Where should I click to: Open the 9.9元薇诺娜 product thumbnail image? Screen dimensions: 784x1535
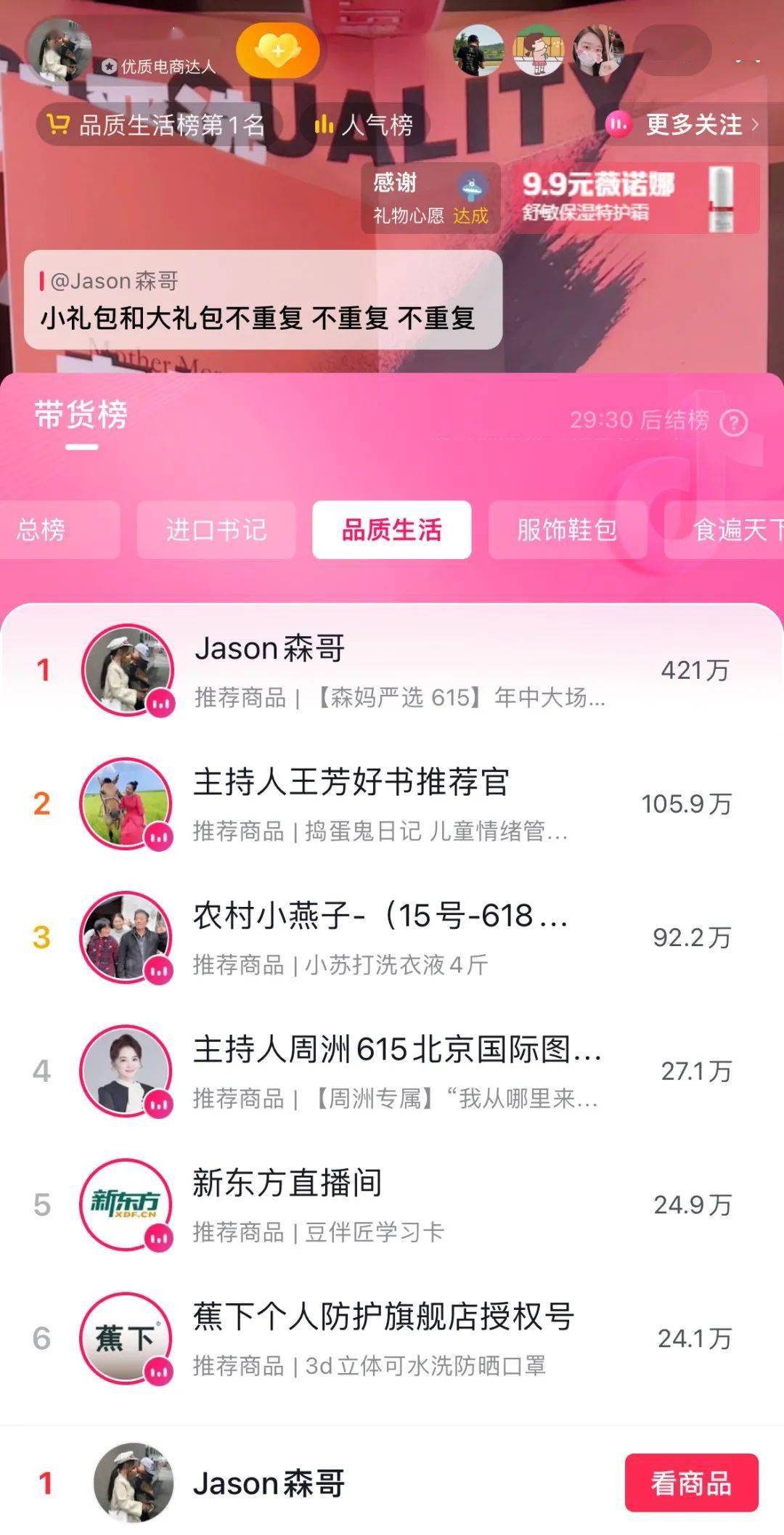tap(722, 198)
